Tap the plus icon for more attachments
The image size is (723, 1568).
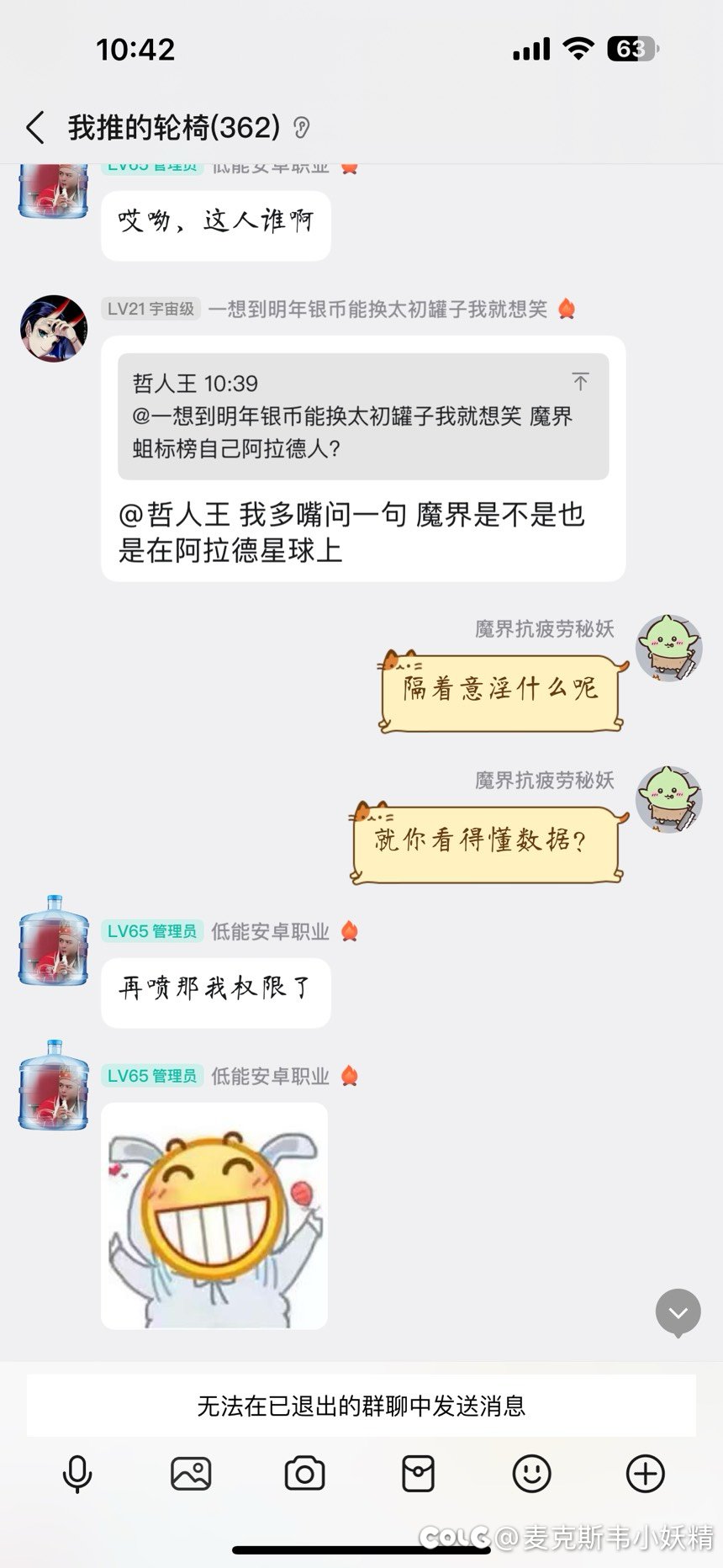click(644, 1474)
